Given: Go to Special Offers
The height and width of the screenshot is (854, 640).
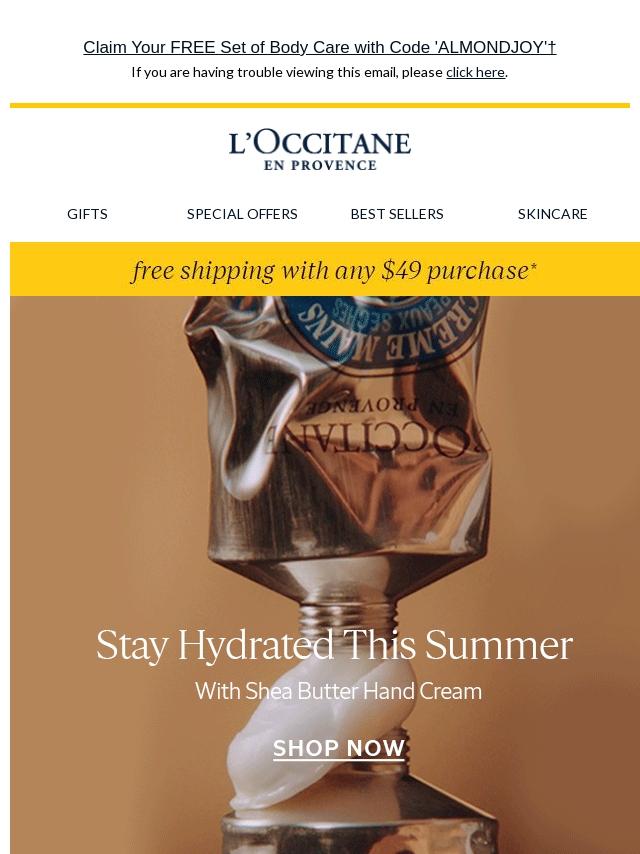Looking at the screenshot, I should coord(242,214).
